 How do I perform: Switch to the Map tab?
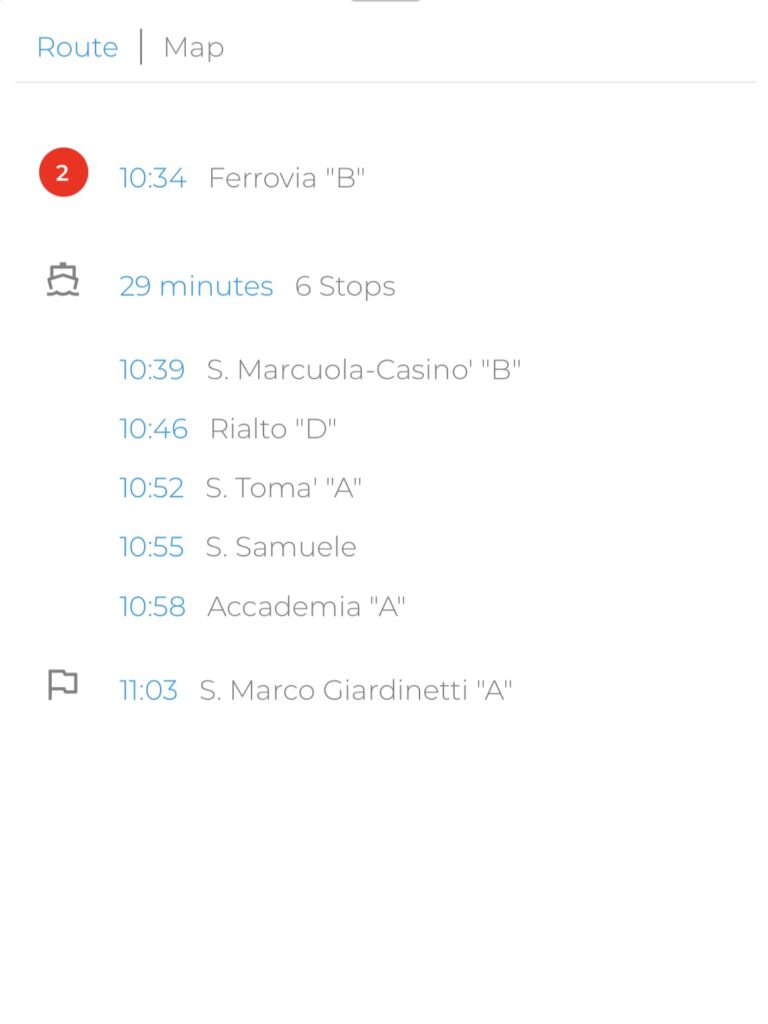point(193,47)
